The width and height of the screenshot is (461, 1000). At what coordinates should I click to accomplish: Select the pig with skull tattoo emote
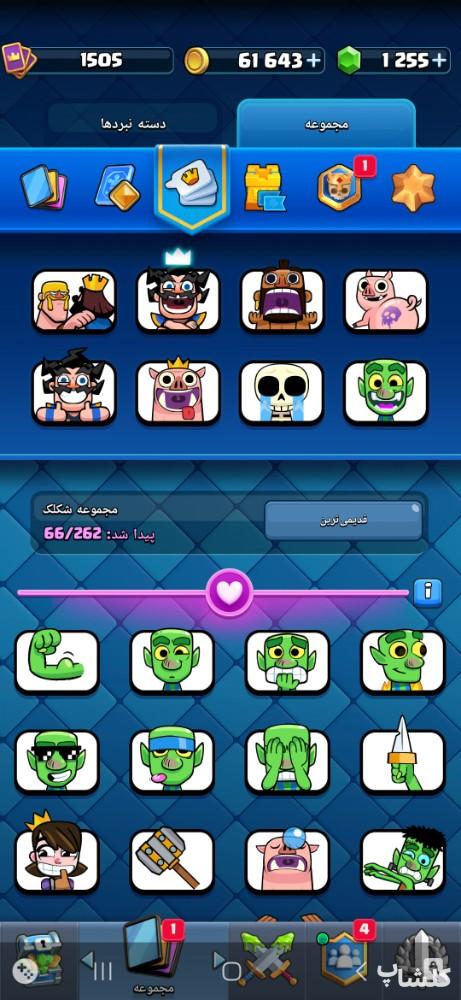(x=386, y=300)
